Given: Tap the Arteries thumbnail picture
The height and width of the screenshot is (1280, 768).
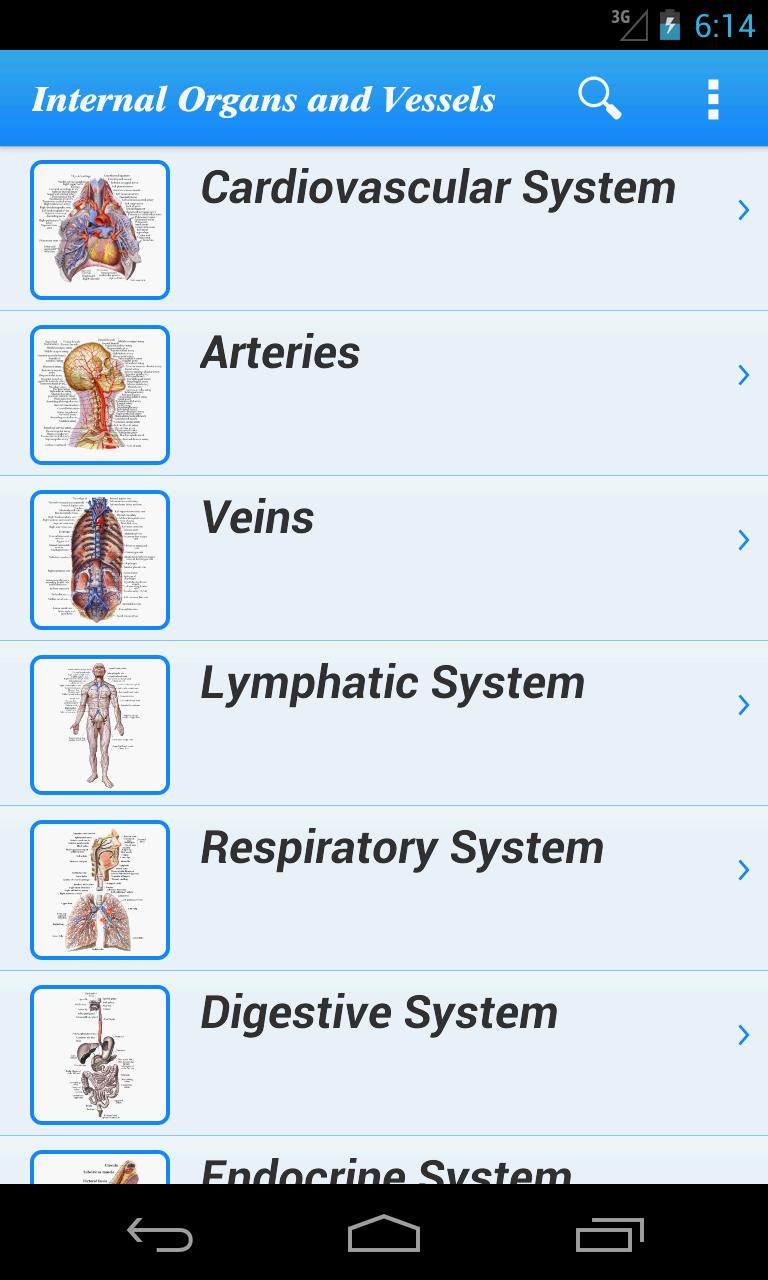Looking at the screenshot, I should click(x=100, y=394).
